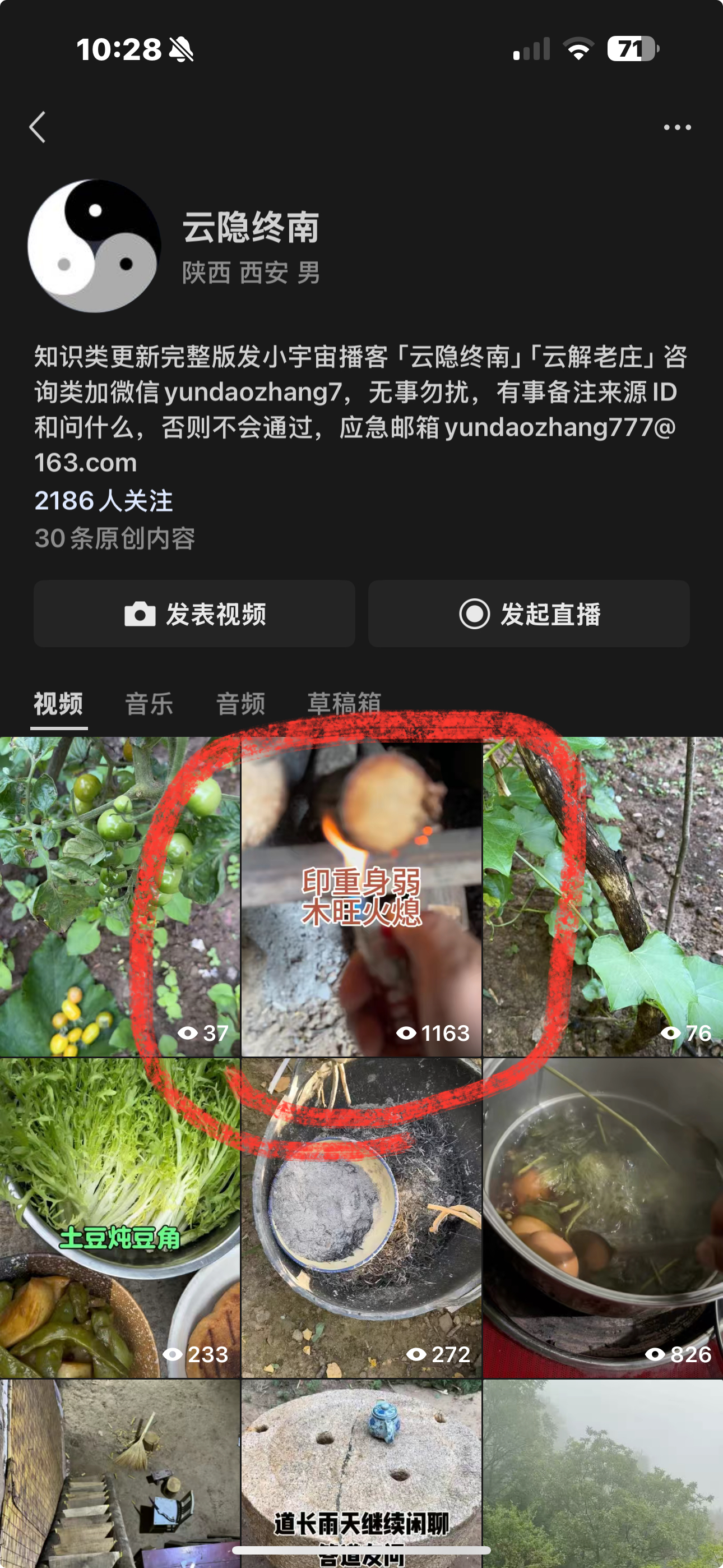Screen dimensions: 723x1568
Task: Switch to the 音频 tab
Action: coord(240,704)
